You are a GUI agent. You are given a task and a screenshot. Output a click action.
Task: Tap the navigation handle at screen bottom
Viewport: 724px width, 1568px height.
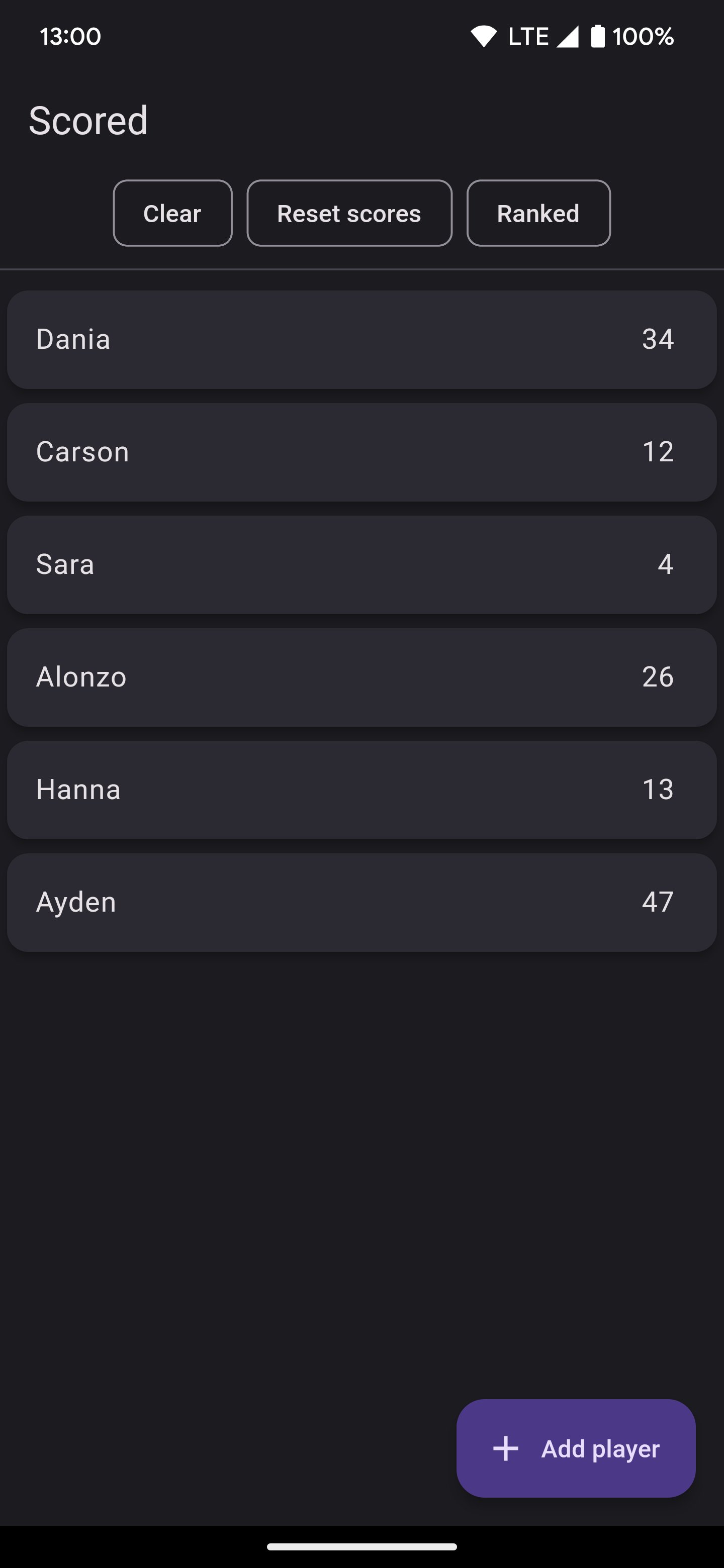pos(361,1547)
